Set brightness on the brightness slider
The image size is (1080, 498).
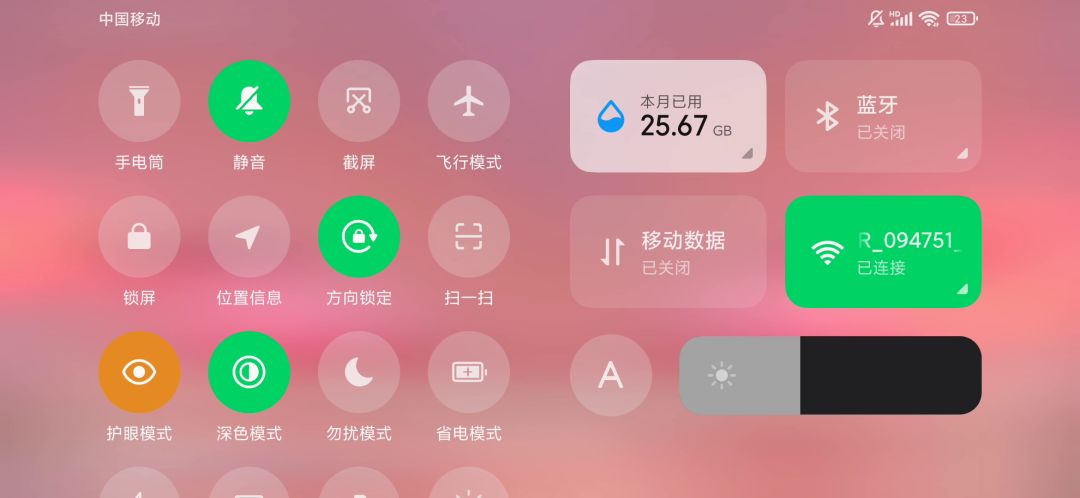pyautogui.click(x=830, y=375)
